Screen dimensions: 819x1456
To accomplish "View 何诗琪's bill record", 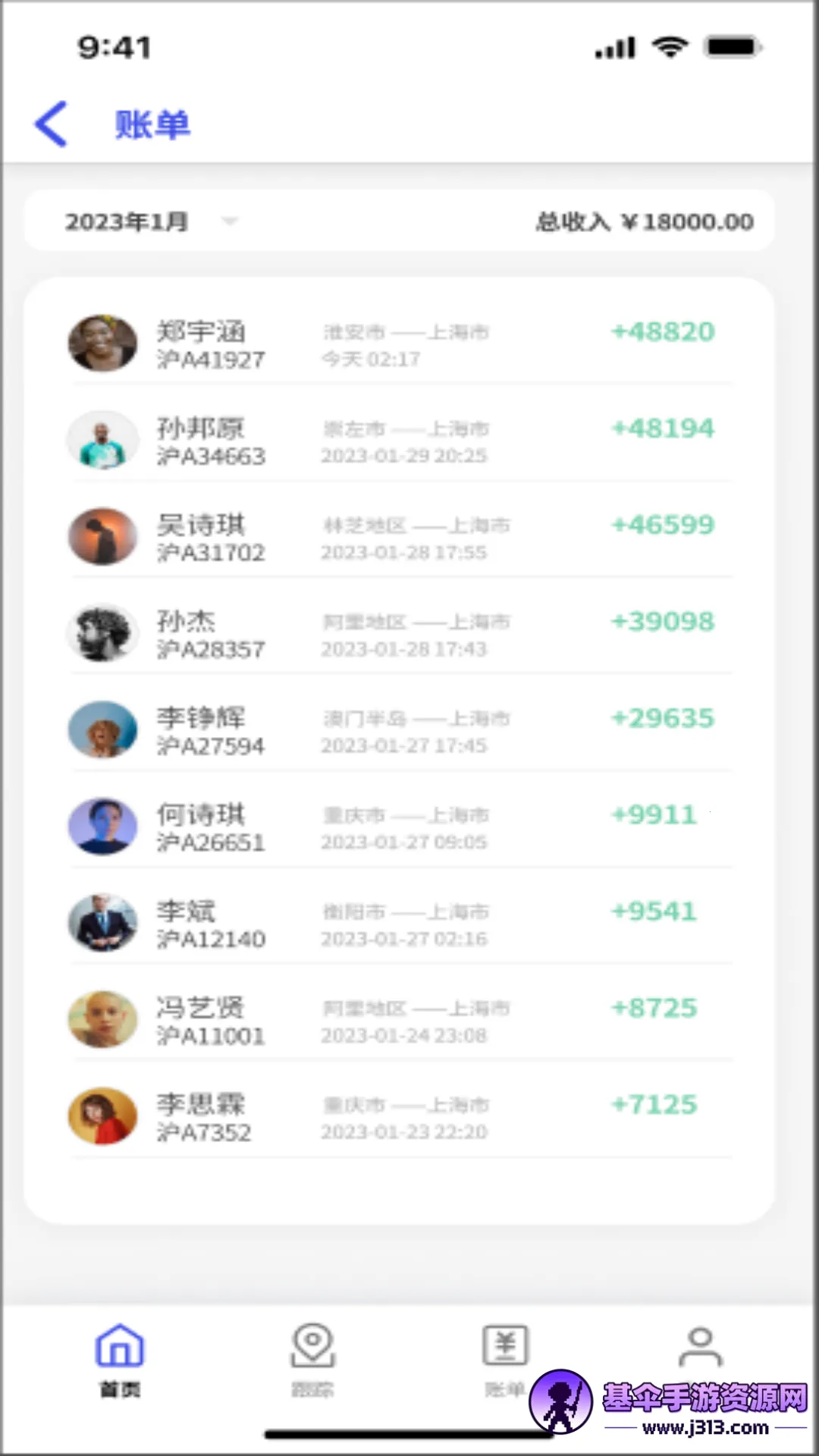I will (400, 827).
